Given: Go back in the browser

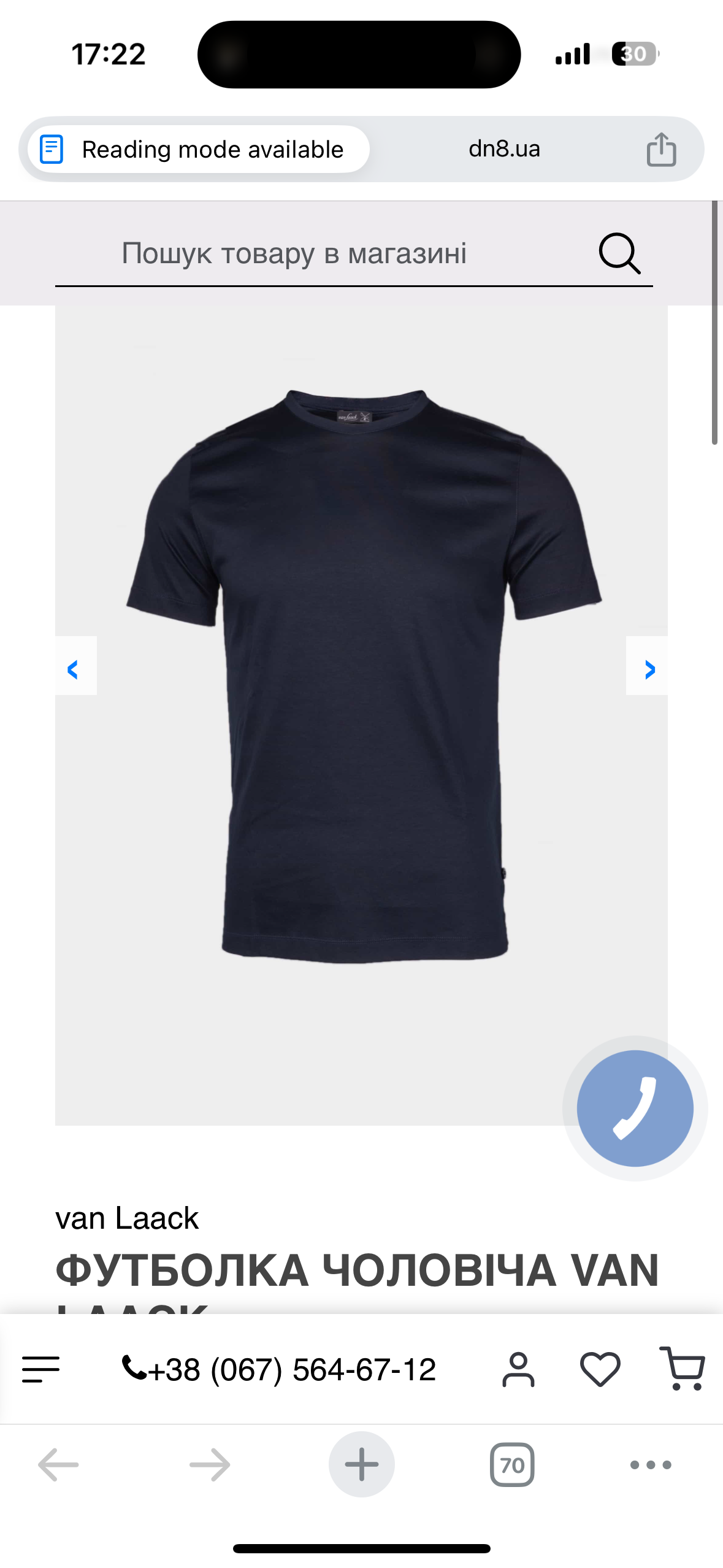Looking at the screenshot, I should click(x=58, y=1465).
